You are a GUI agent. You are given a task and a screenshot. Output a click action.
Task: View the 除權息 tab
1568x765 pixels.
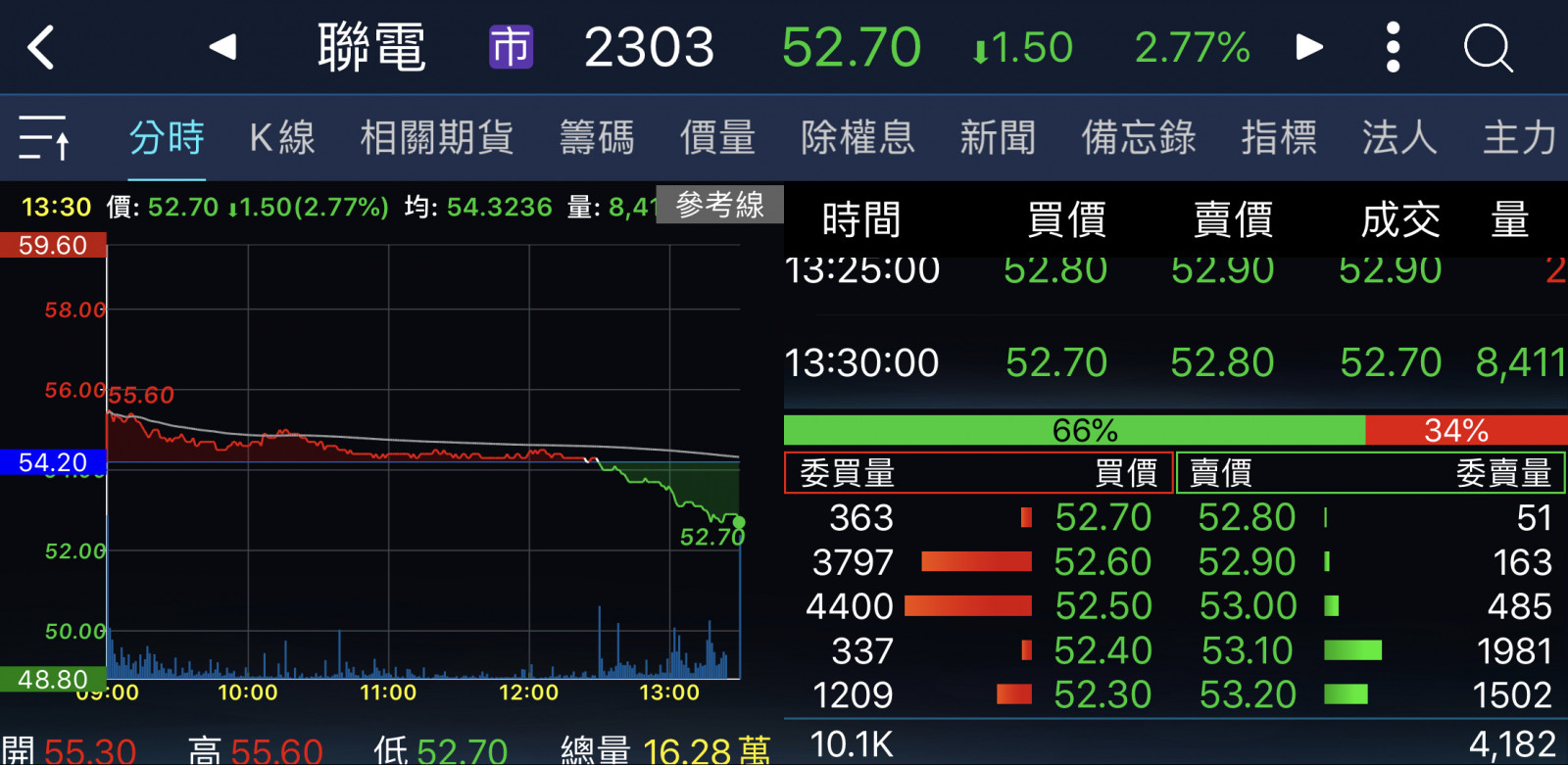point(857,137)
